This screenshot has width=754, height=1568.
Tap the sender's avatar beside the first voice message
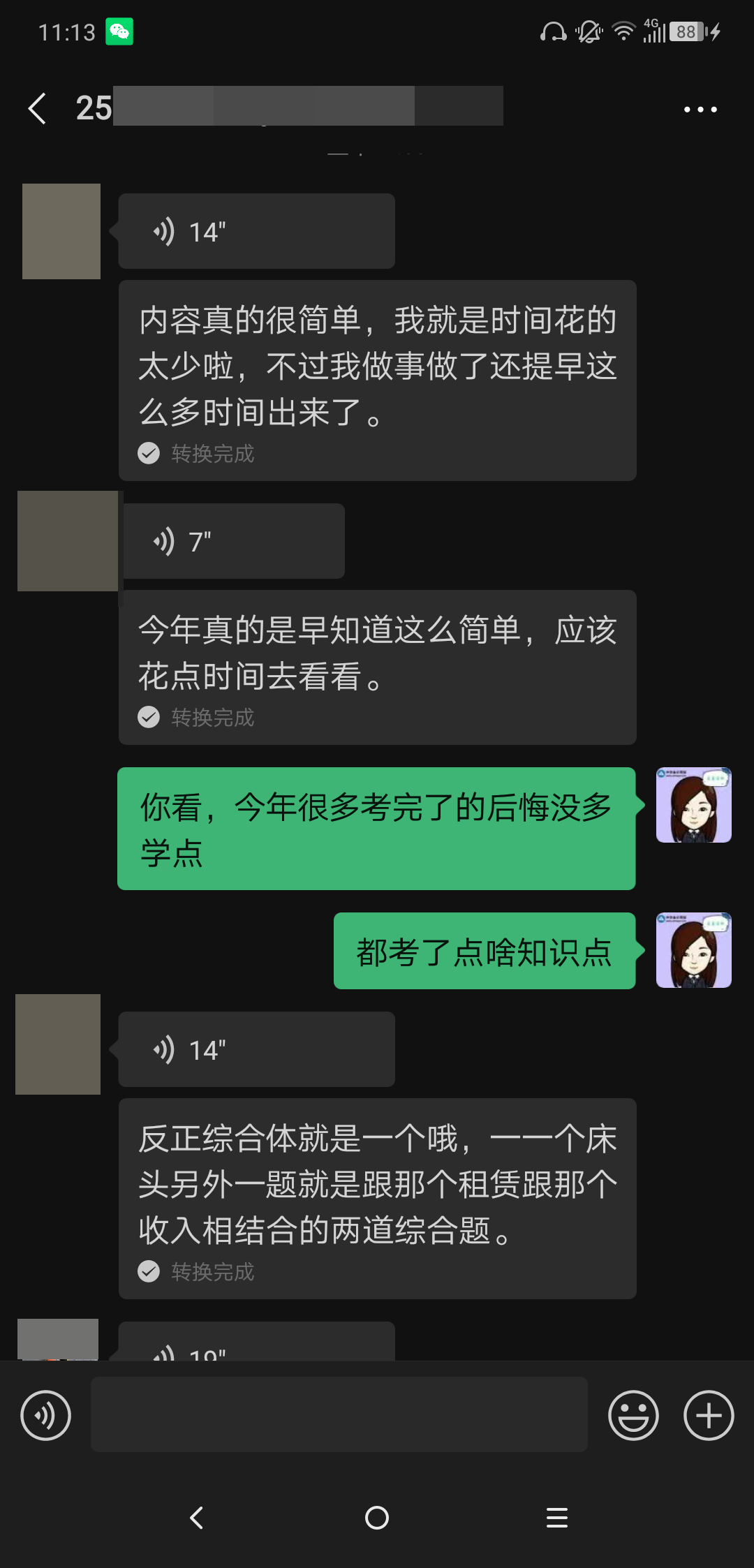(61, 230)
